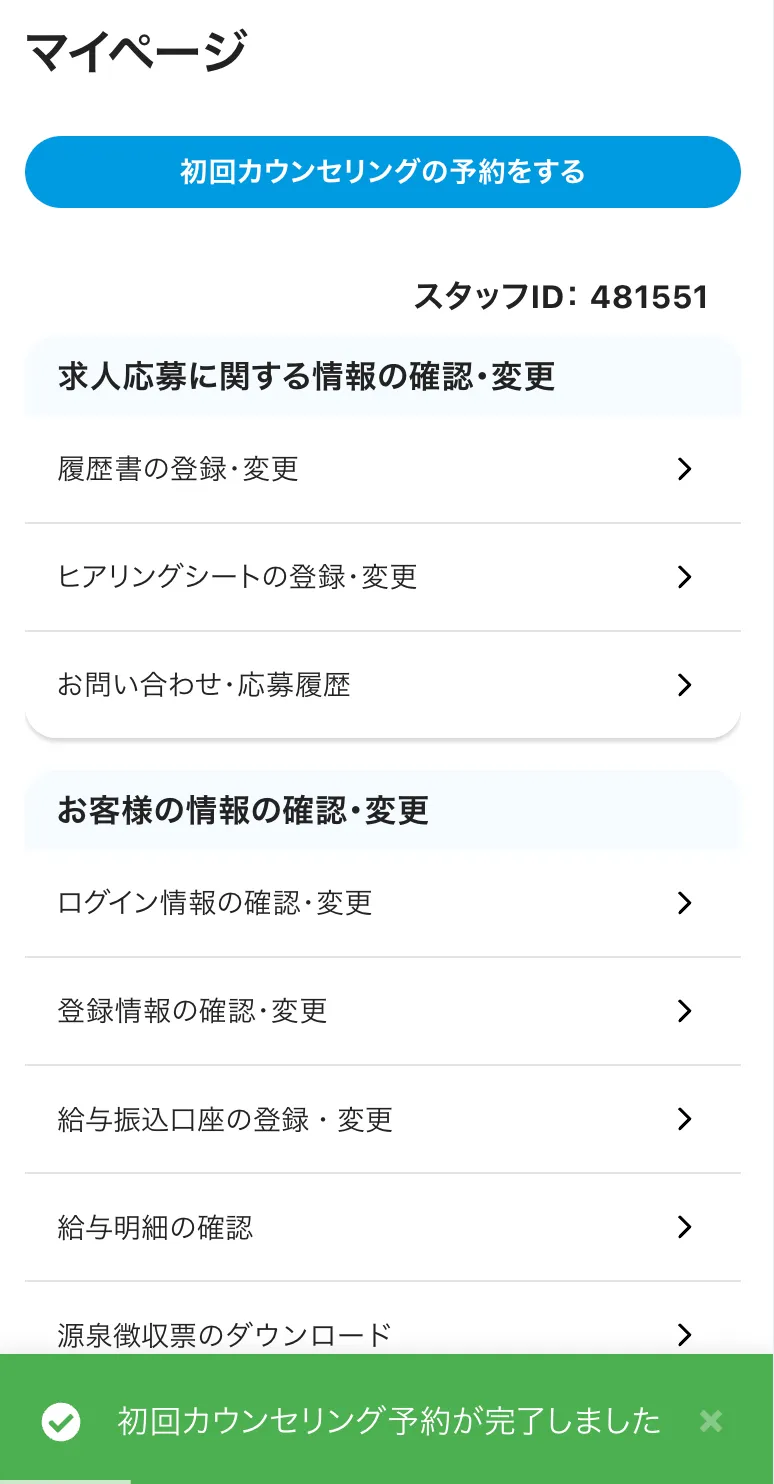Viewport: 774px width, 1484px height.
Task: Click the checkmark icon in the green toast
Action: 62,1421
